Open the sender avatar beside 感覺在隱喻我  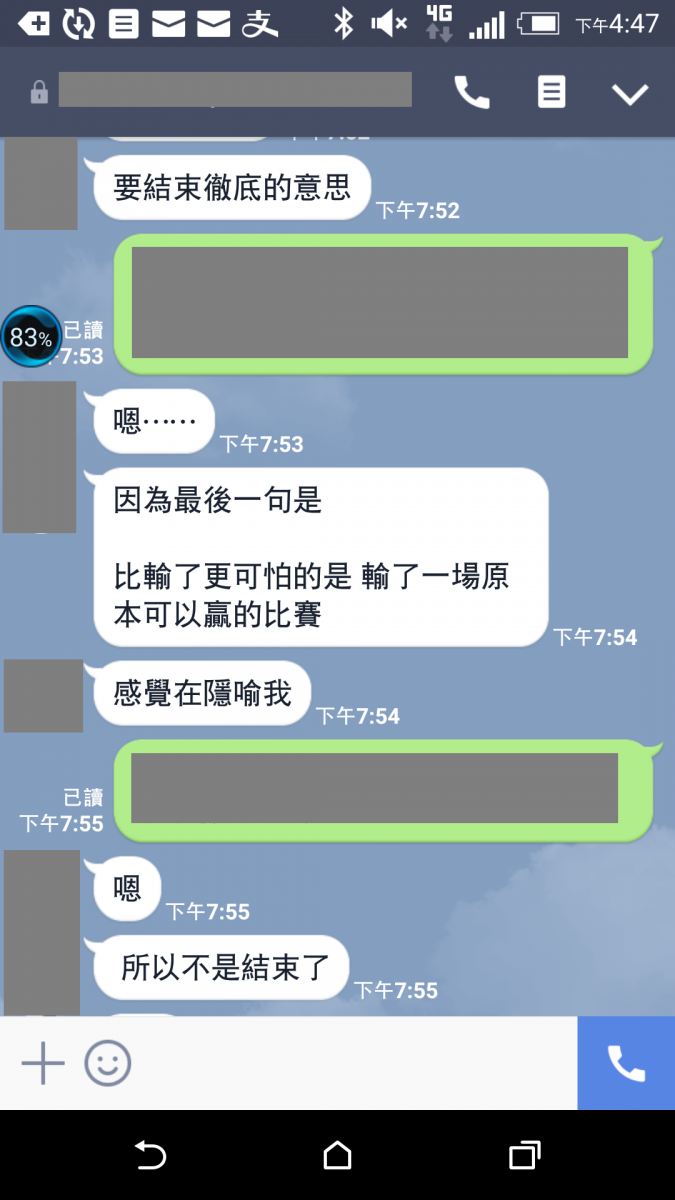(x=43, y=695)
